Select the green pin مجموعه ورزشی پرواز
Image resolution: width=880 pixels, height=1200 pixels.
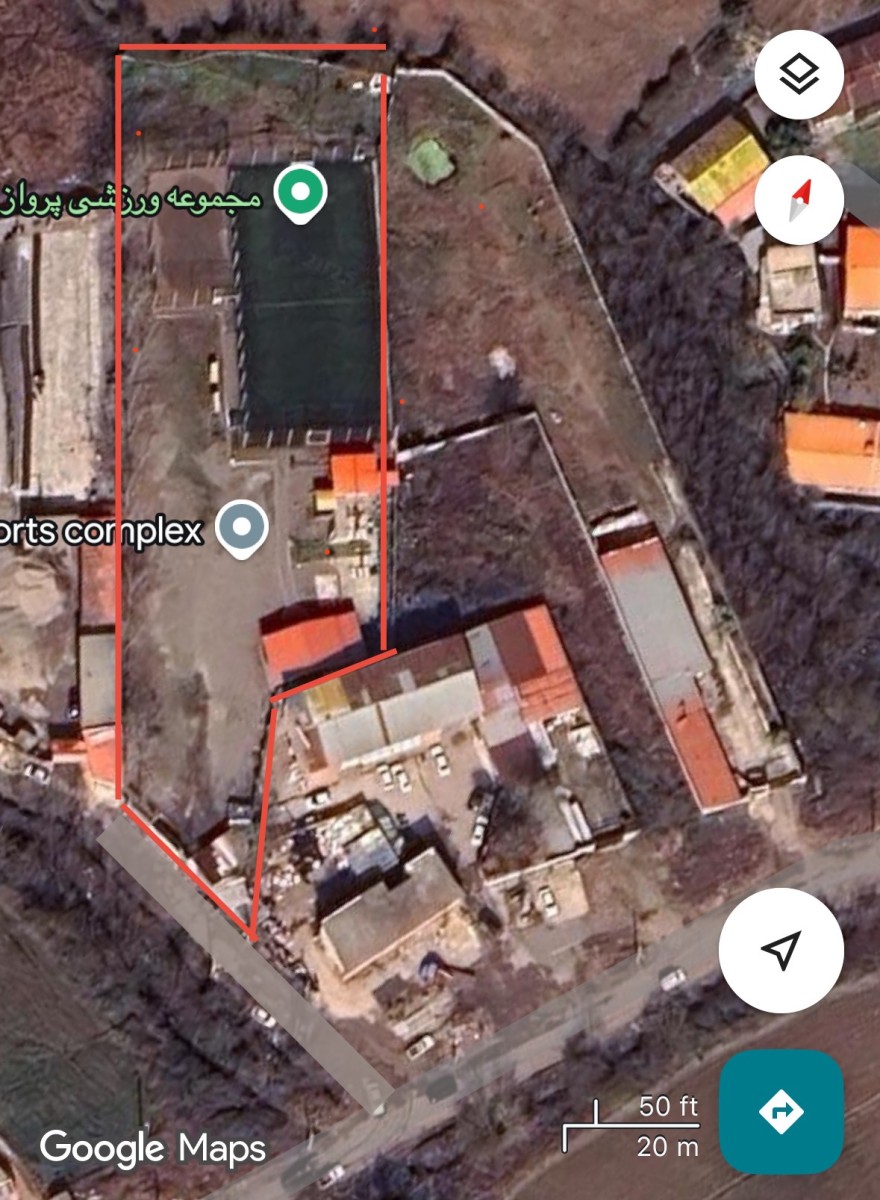(300, 194)
